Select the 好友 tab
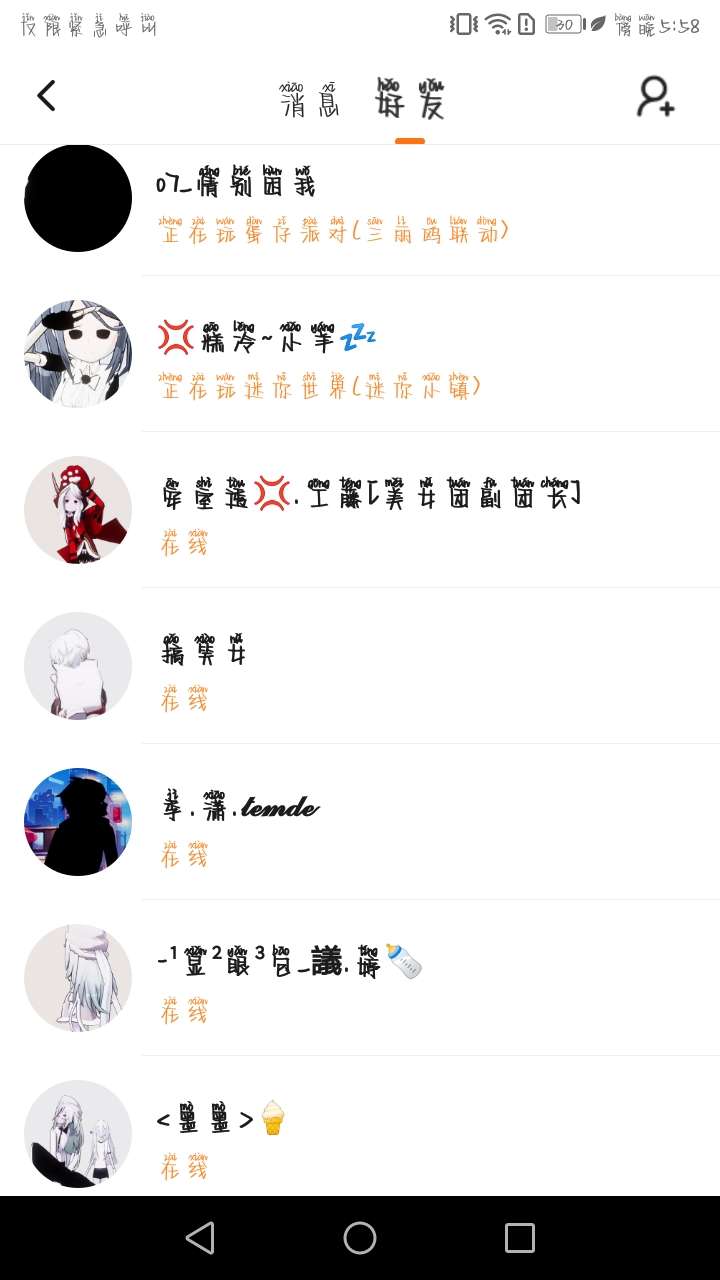 [x=410, y=98]
